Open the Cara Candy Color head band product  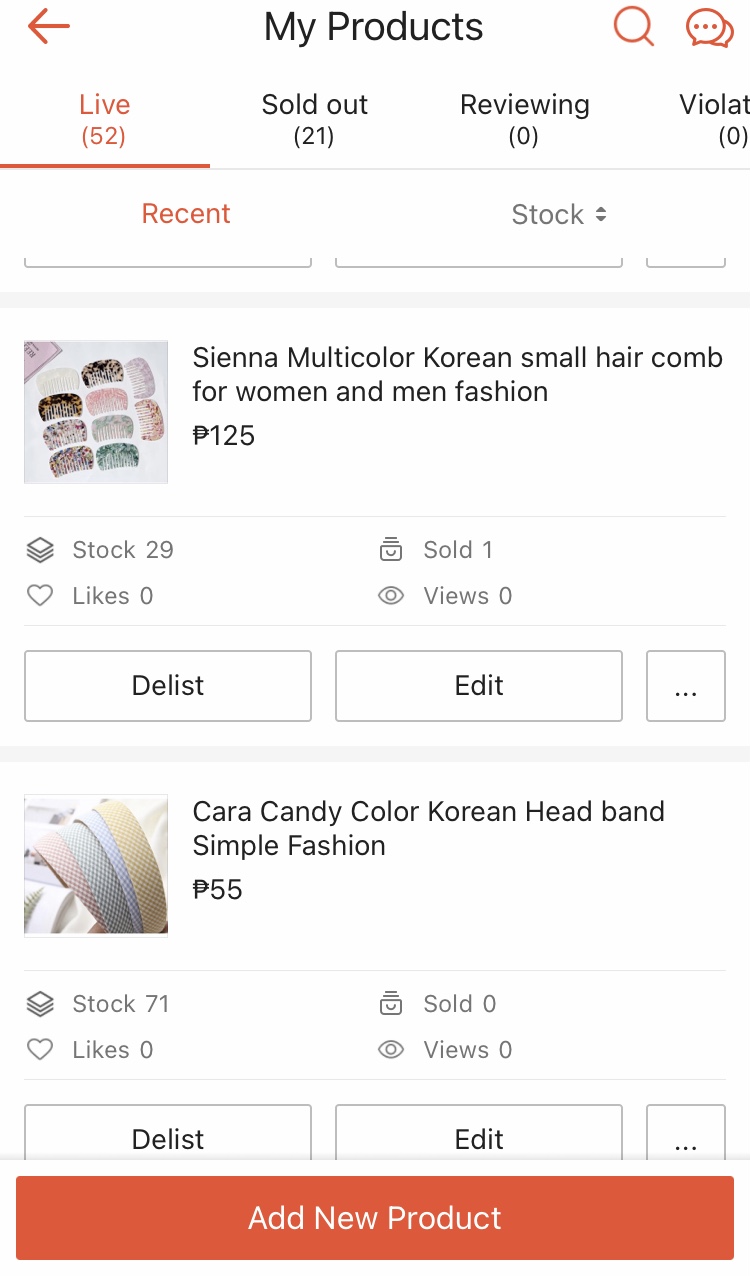(x=428, y=828)
